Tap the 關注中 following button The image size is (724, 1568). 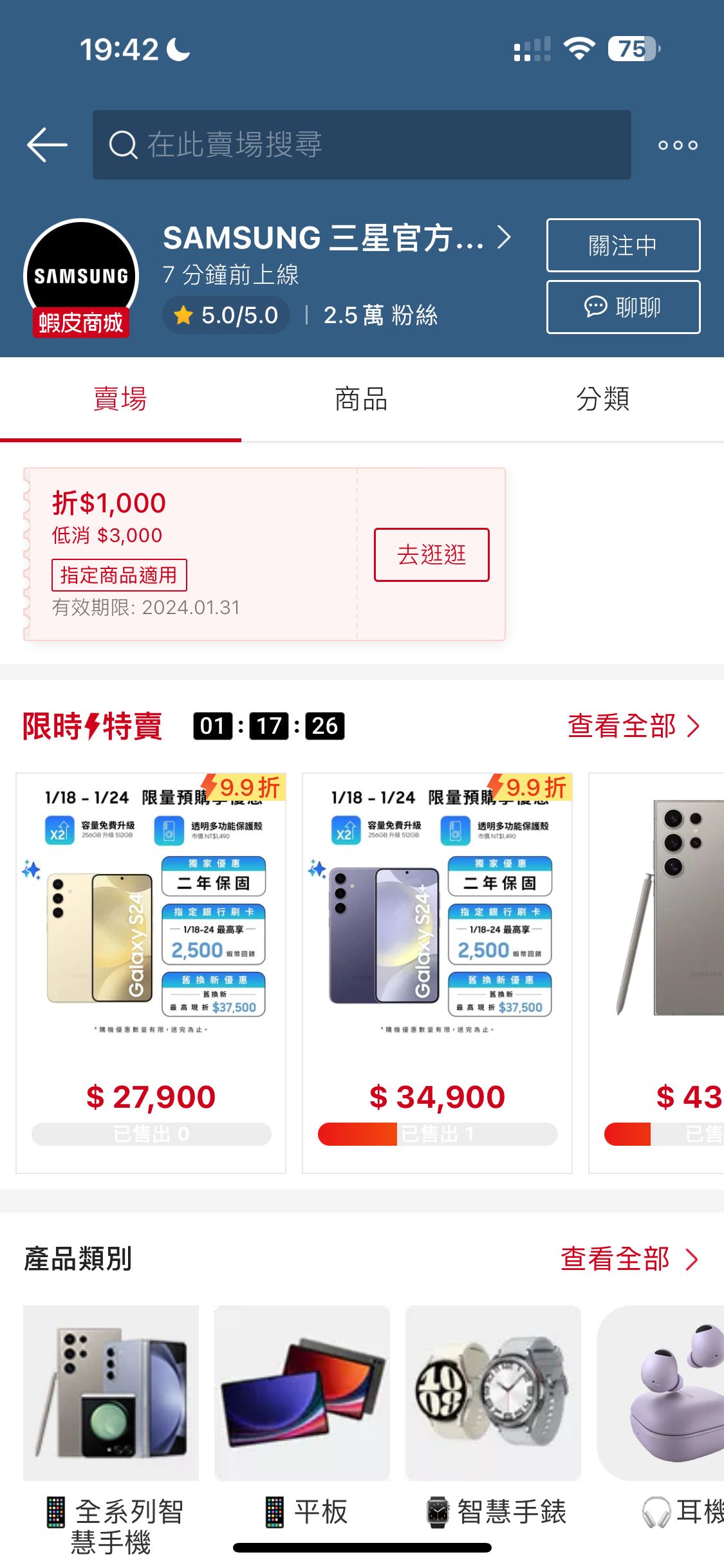tap(622, 245)
